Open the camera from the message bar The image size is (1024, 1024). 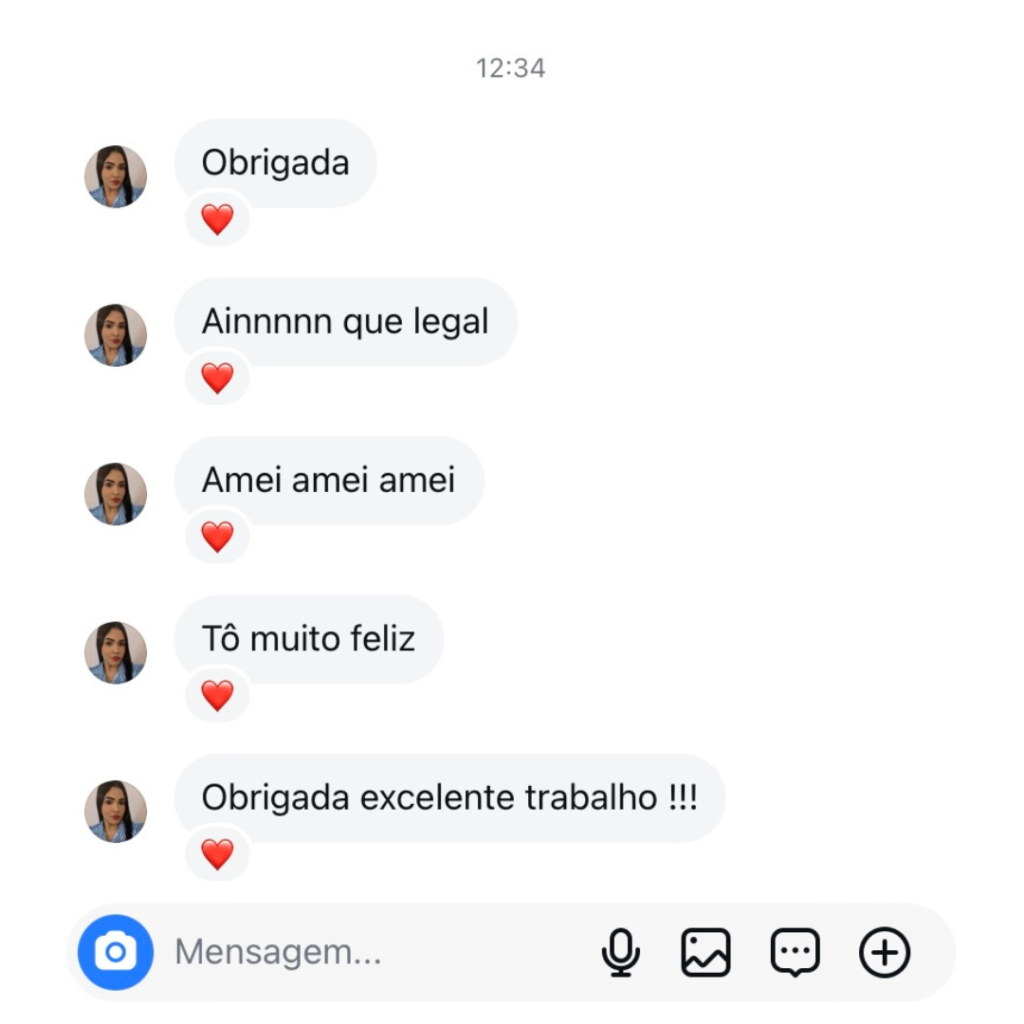116,952
